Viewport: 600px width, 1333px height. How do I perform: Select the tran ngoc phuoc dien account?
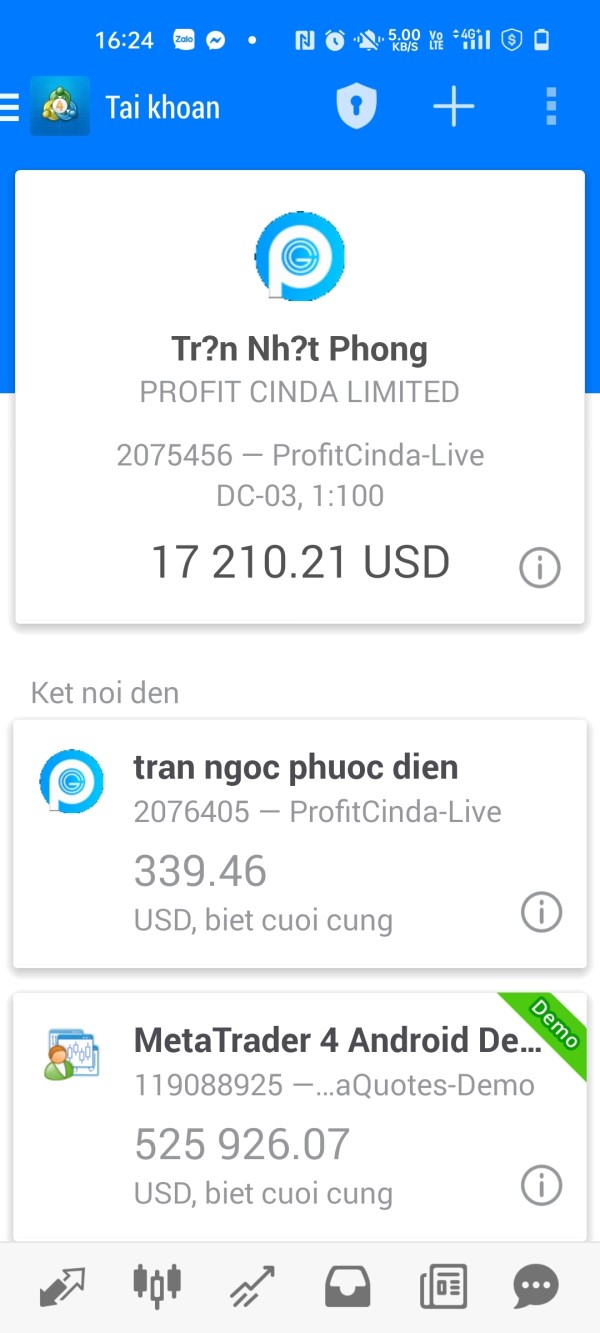click(x=296, y=768)
